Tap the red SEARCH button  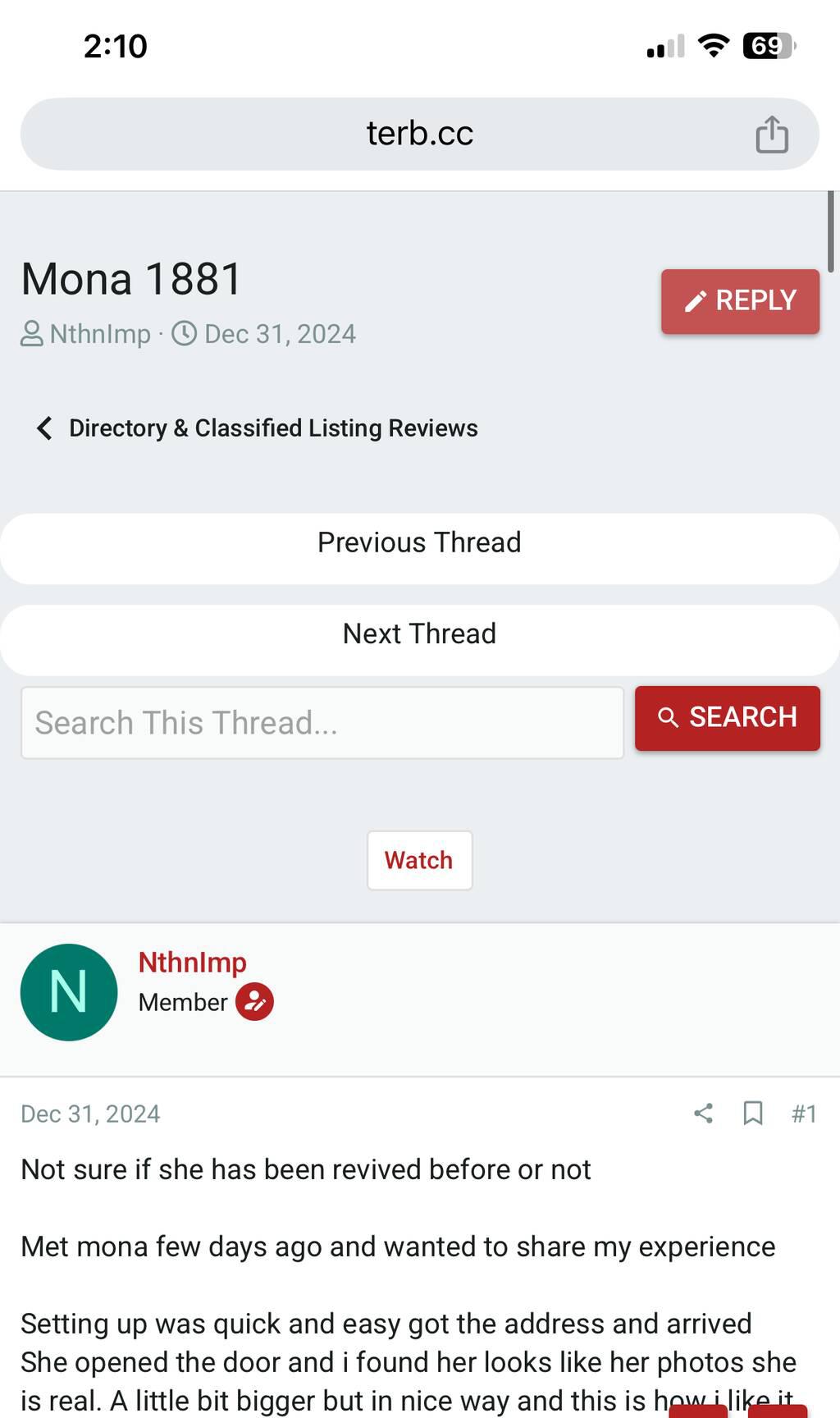(x=727, y=718)
